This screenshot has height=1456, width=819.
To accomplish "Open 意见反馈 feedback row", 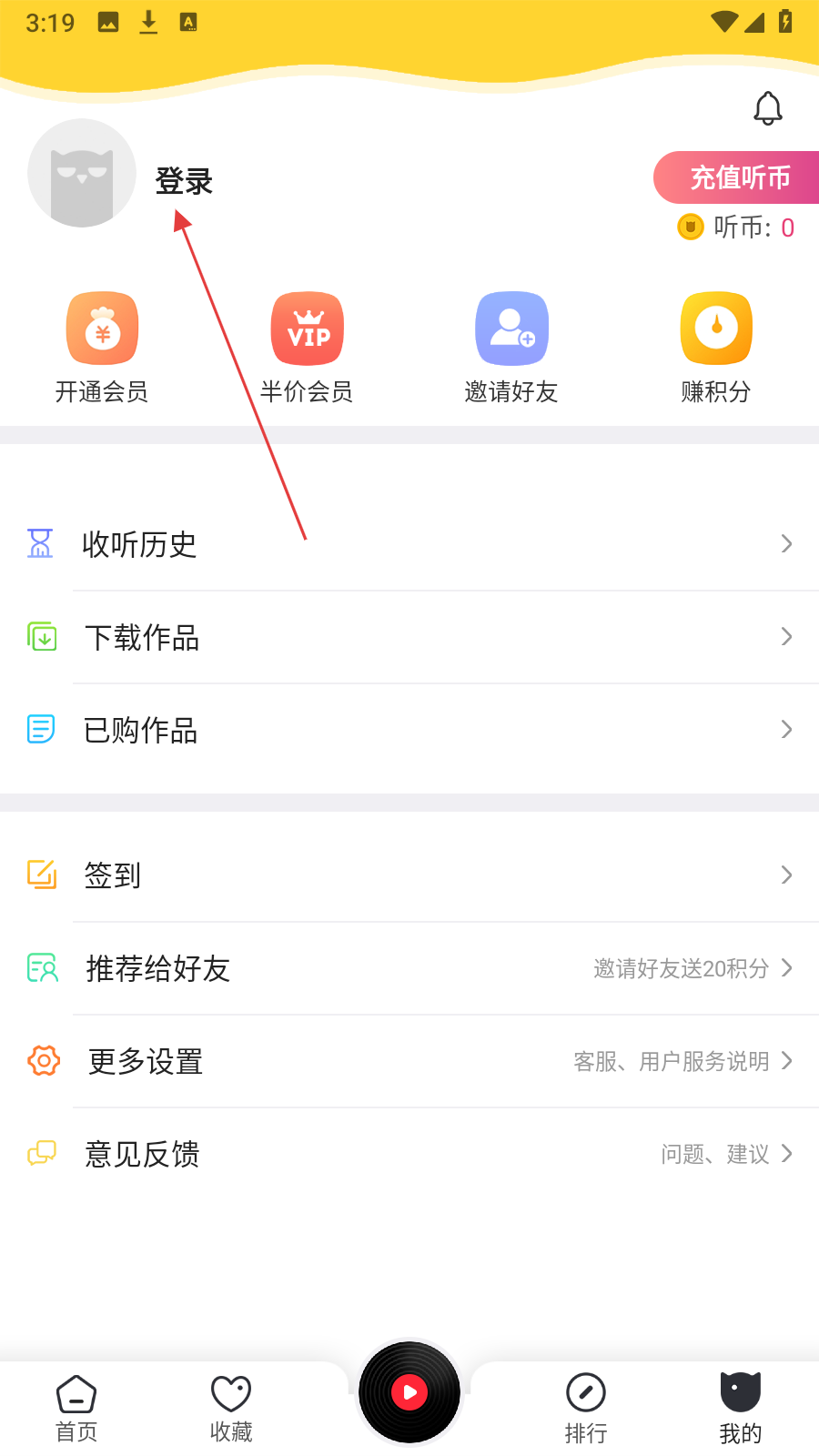I will [409, 1154].
